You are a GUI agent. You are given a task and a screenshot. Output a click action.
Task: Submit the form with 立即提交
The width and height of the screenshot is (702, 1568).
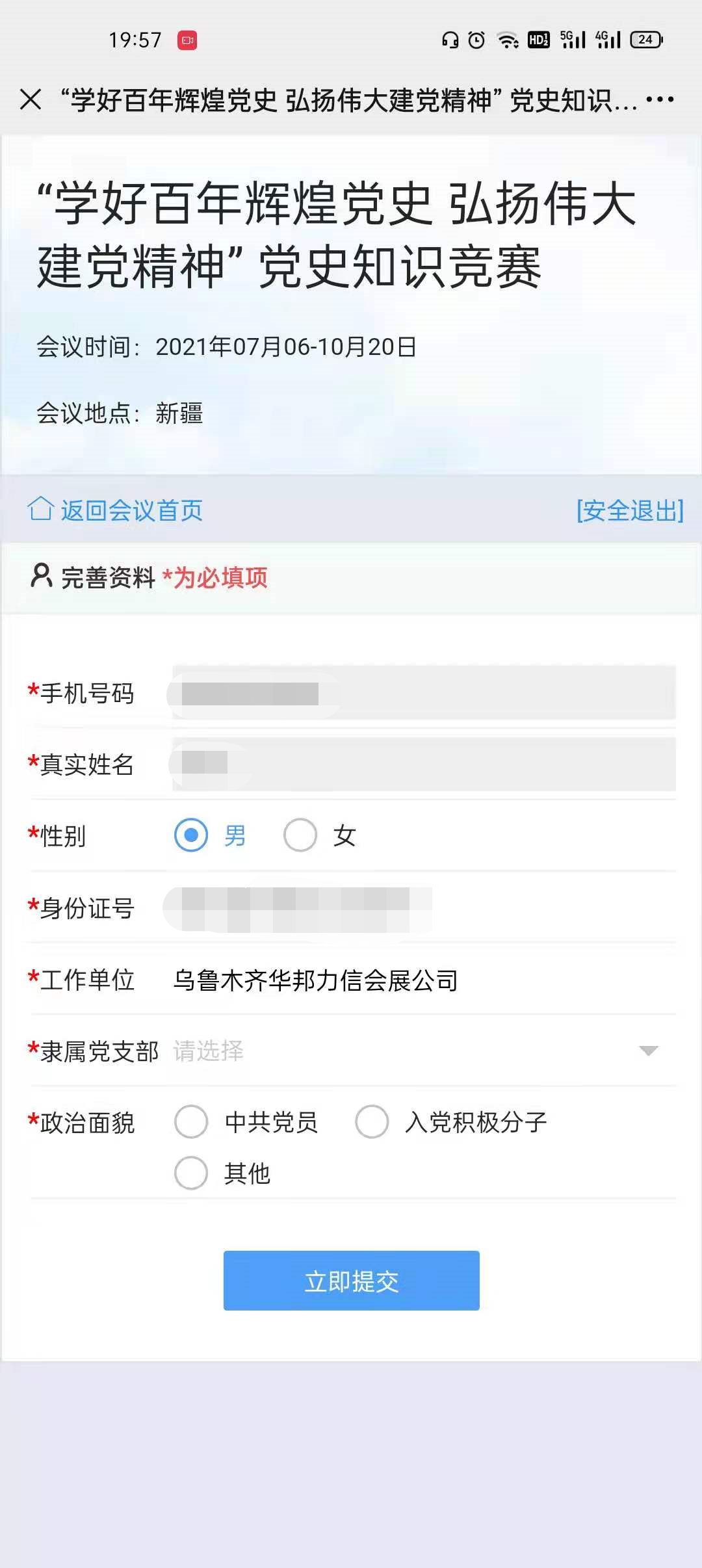(x=352, y=1281)
